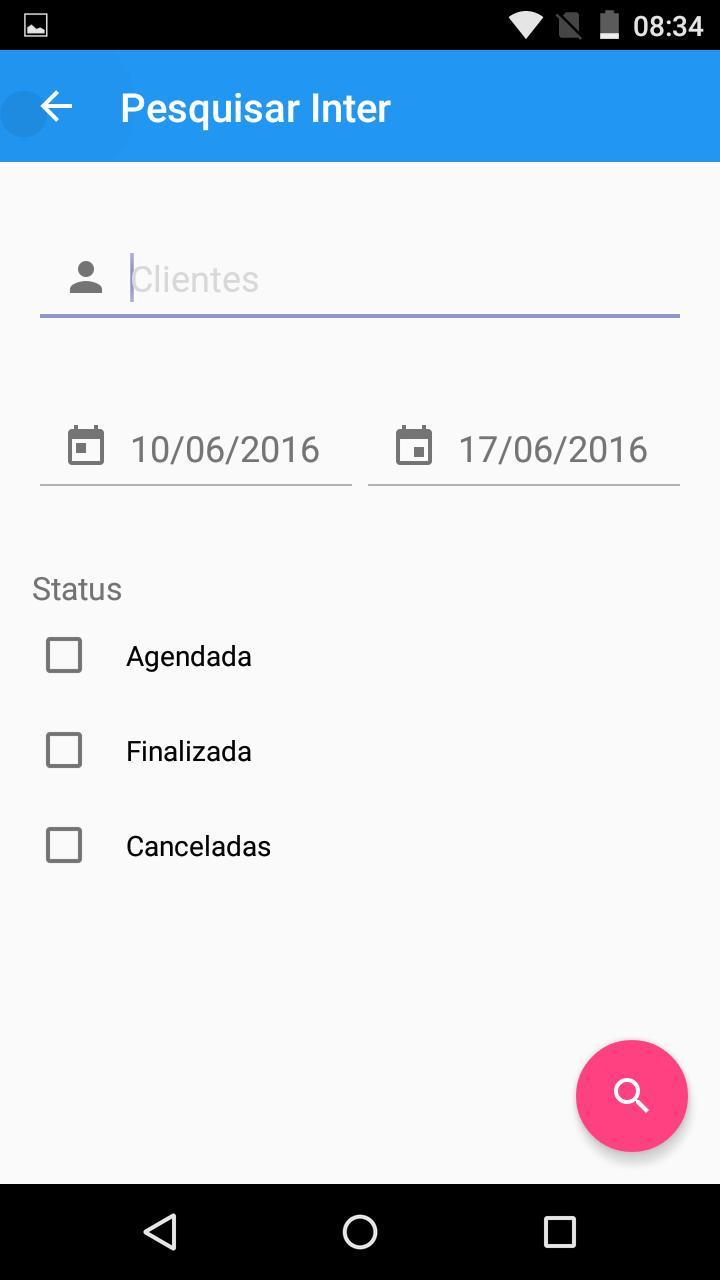Tap the pink search floating button
This screenshot has width=720, height=1280.
[x=631, y=1095]
